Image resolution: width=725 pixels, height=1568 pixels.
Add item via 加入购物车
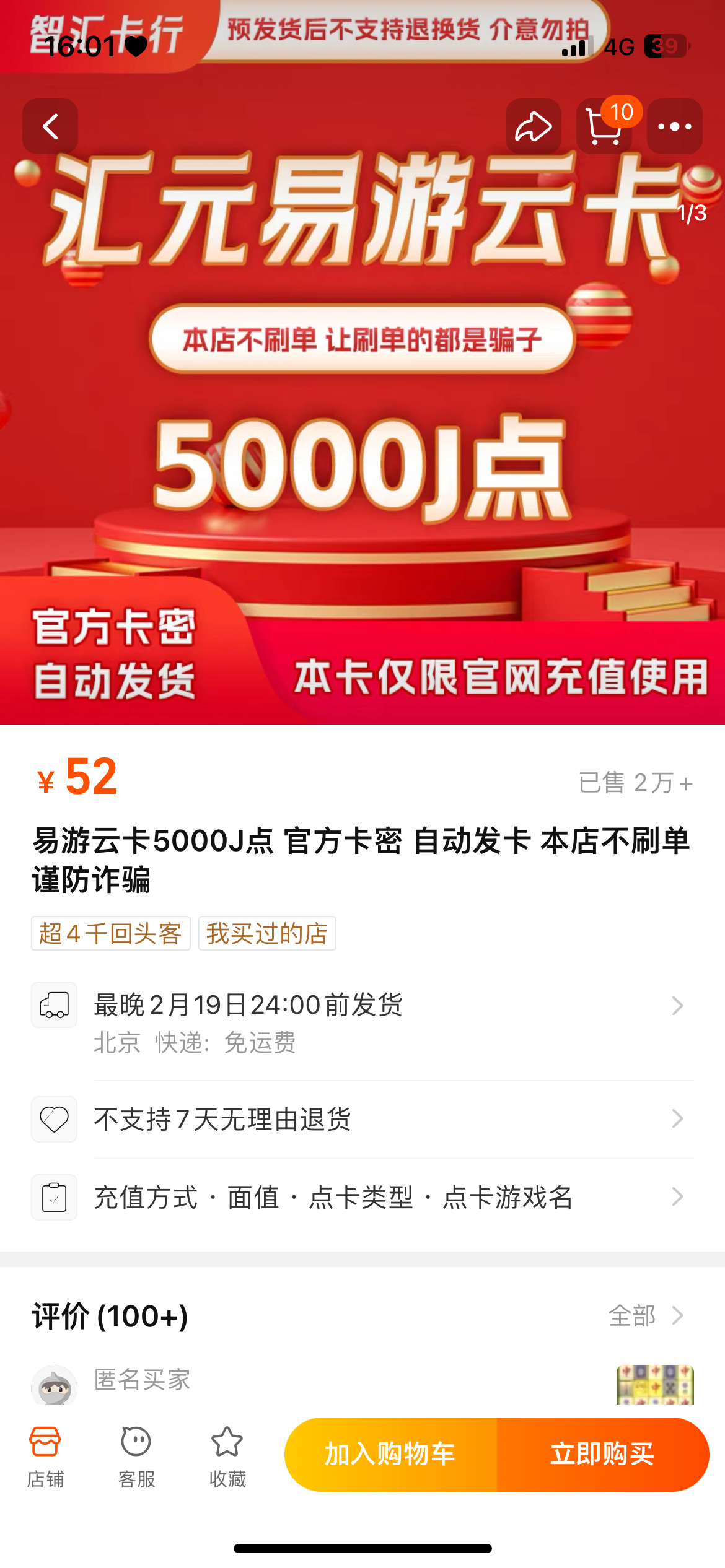pyautogui.click(x=390, y=1454)
